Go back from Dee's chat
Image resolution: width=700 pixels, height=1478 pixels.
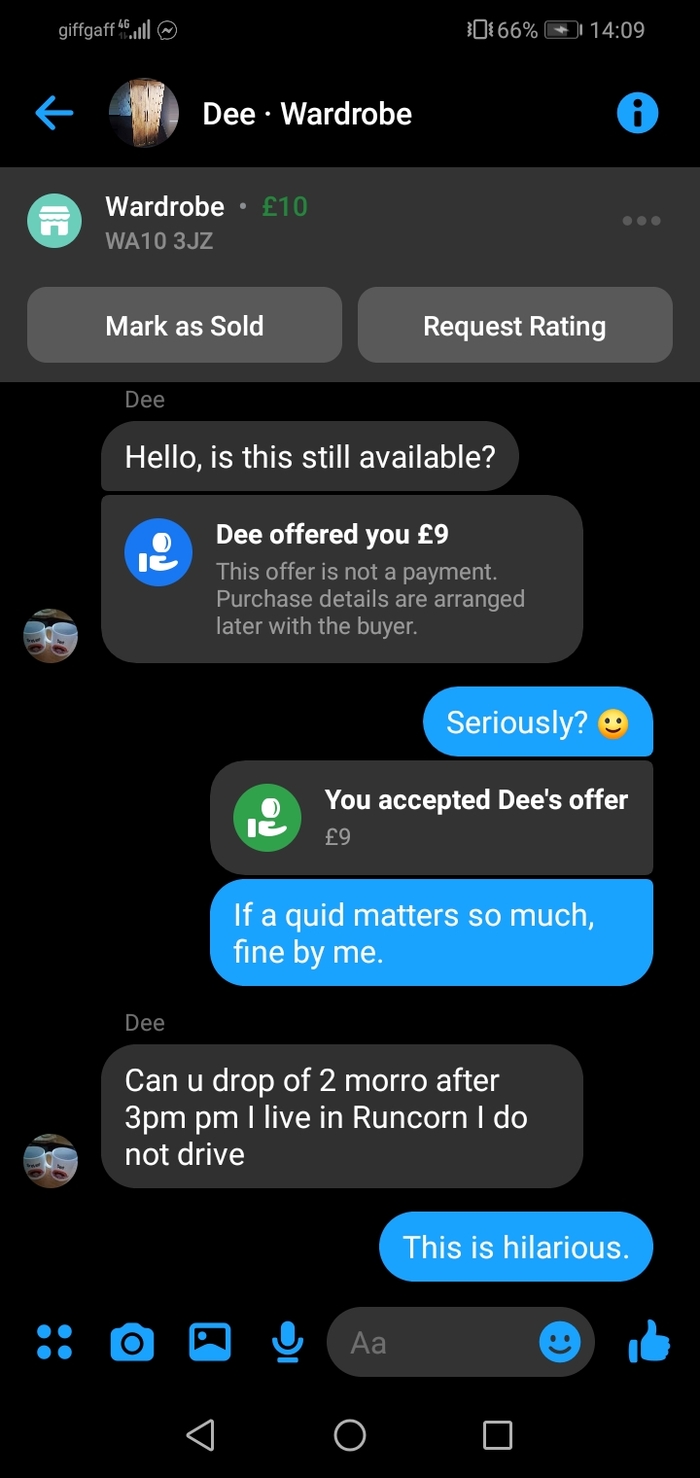click(x=54, y=114)
